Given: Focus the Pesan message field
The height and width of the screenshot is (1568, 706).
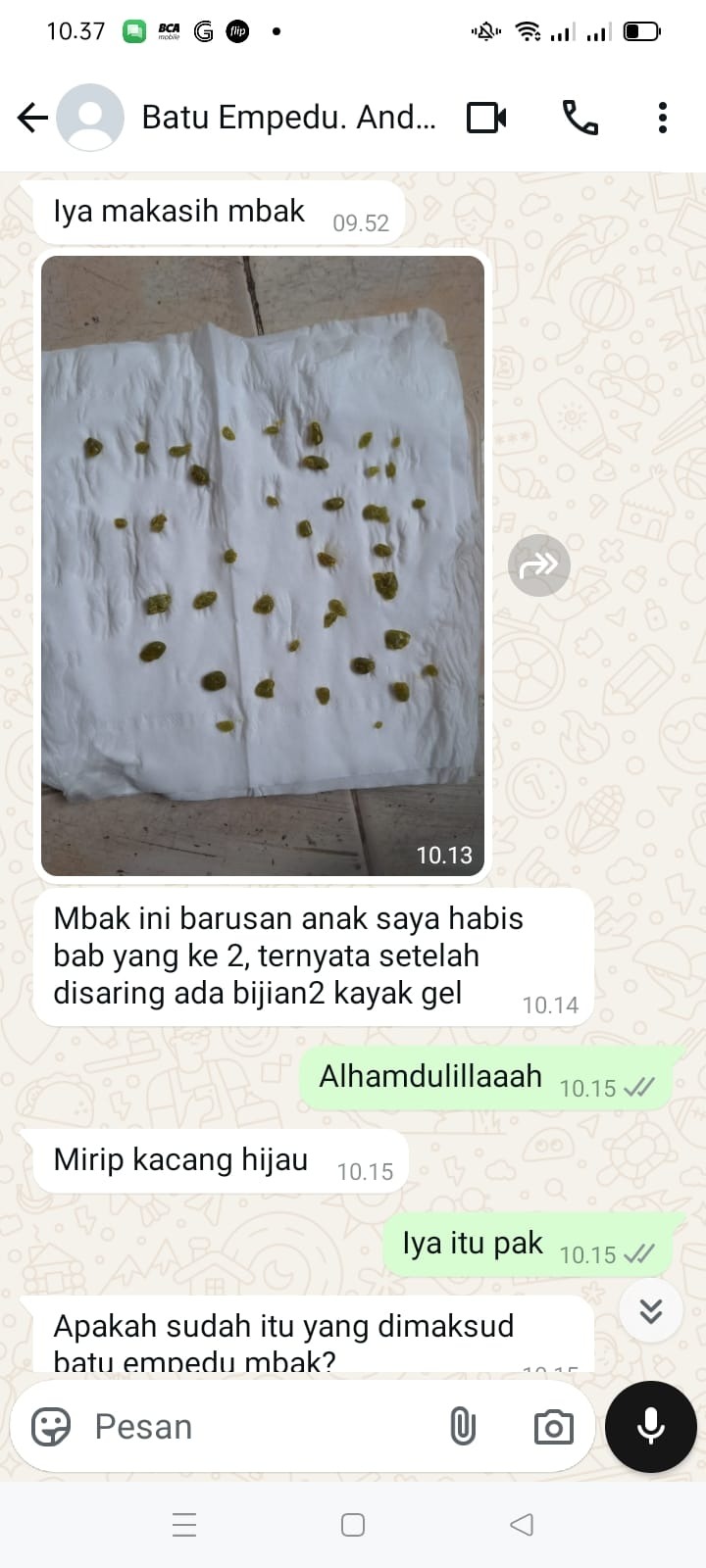Looking at the screenshot, I should (255, 1427).
